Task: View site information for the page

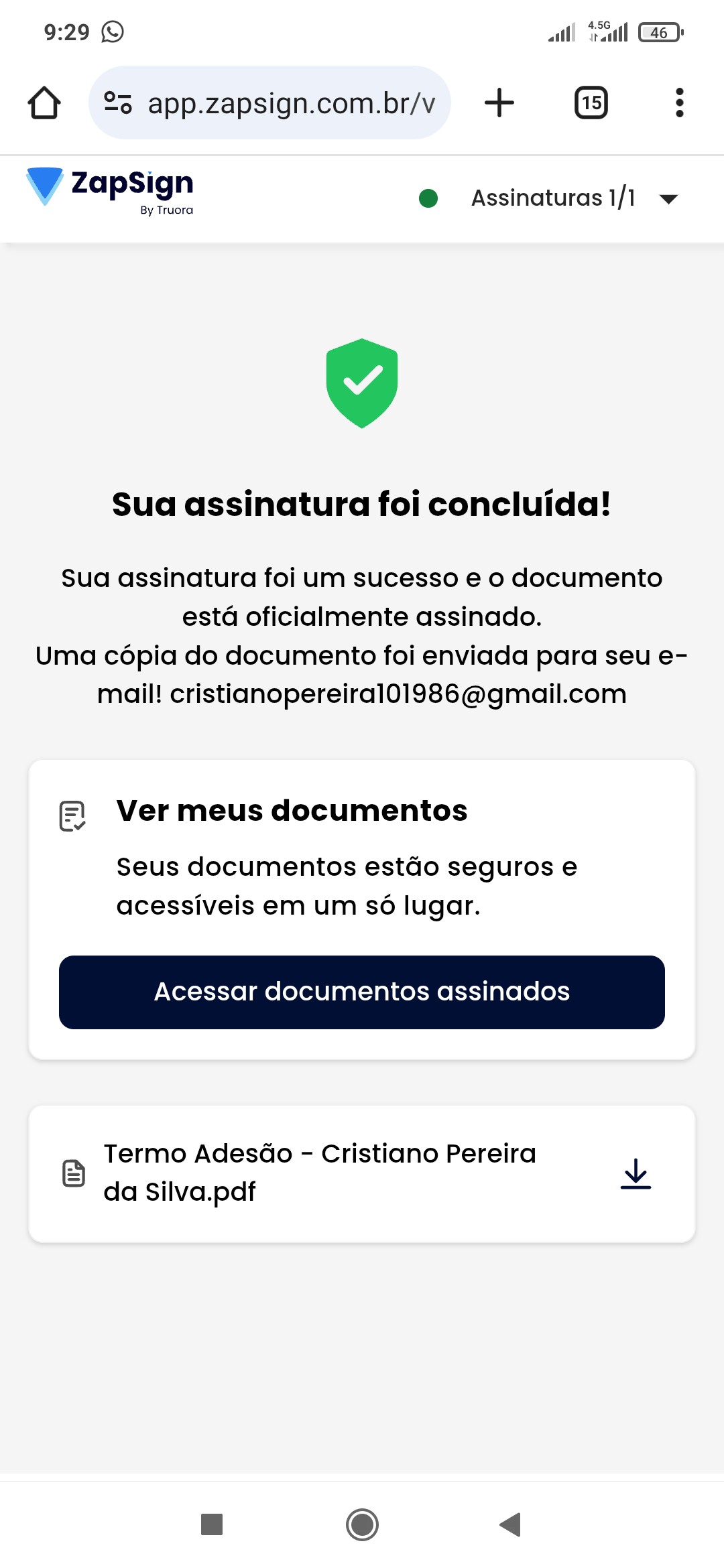Action: 118,103
